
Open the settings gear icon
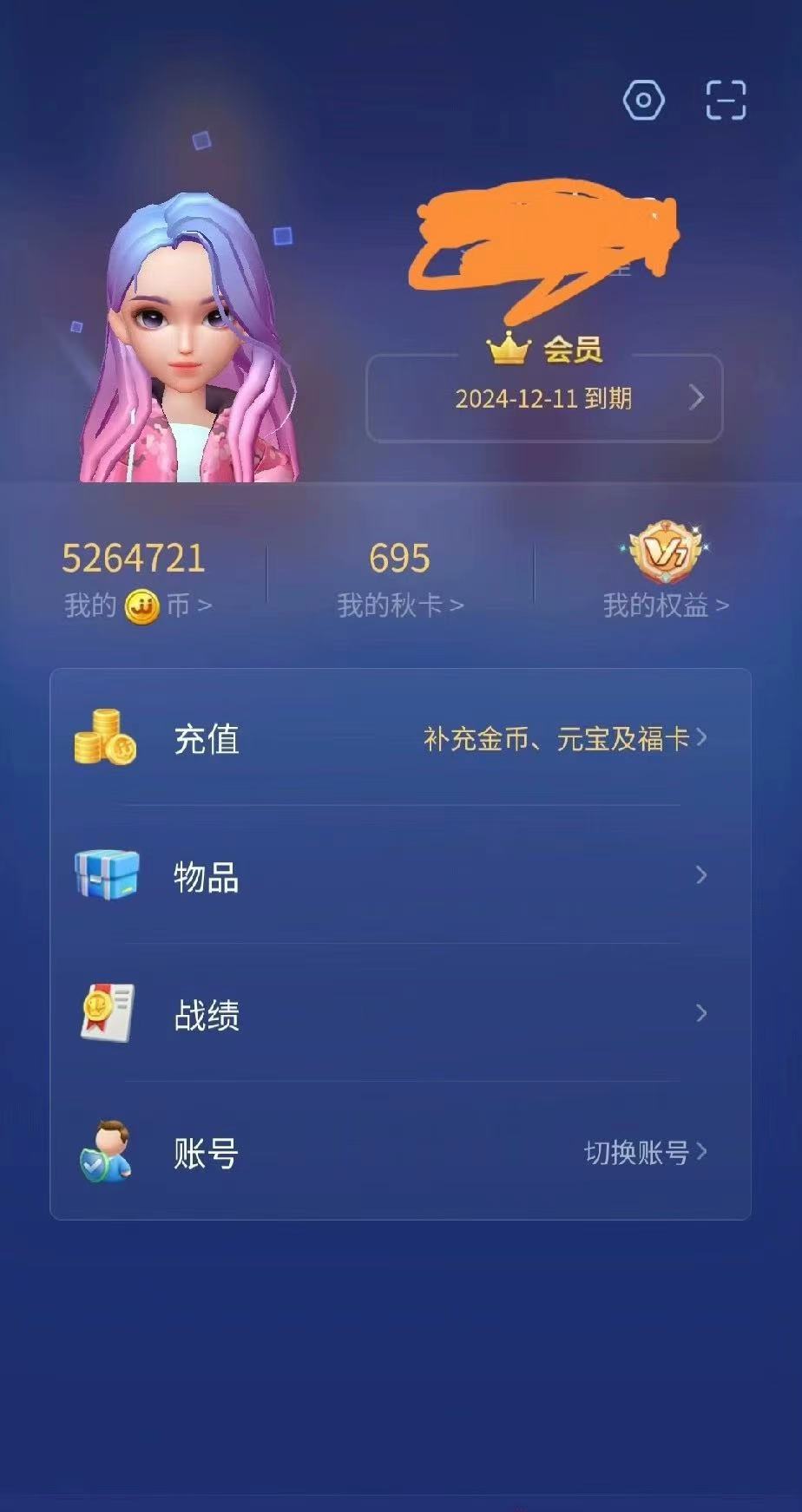click(x=643, y=101)
